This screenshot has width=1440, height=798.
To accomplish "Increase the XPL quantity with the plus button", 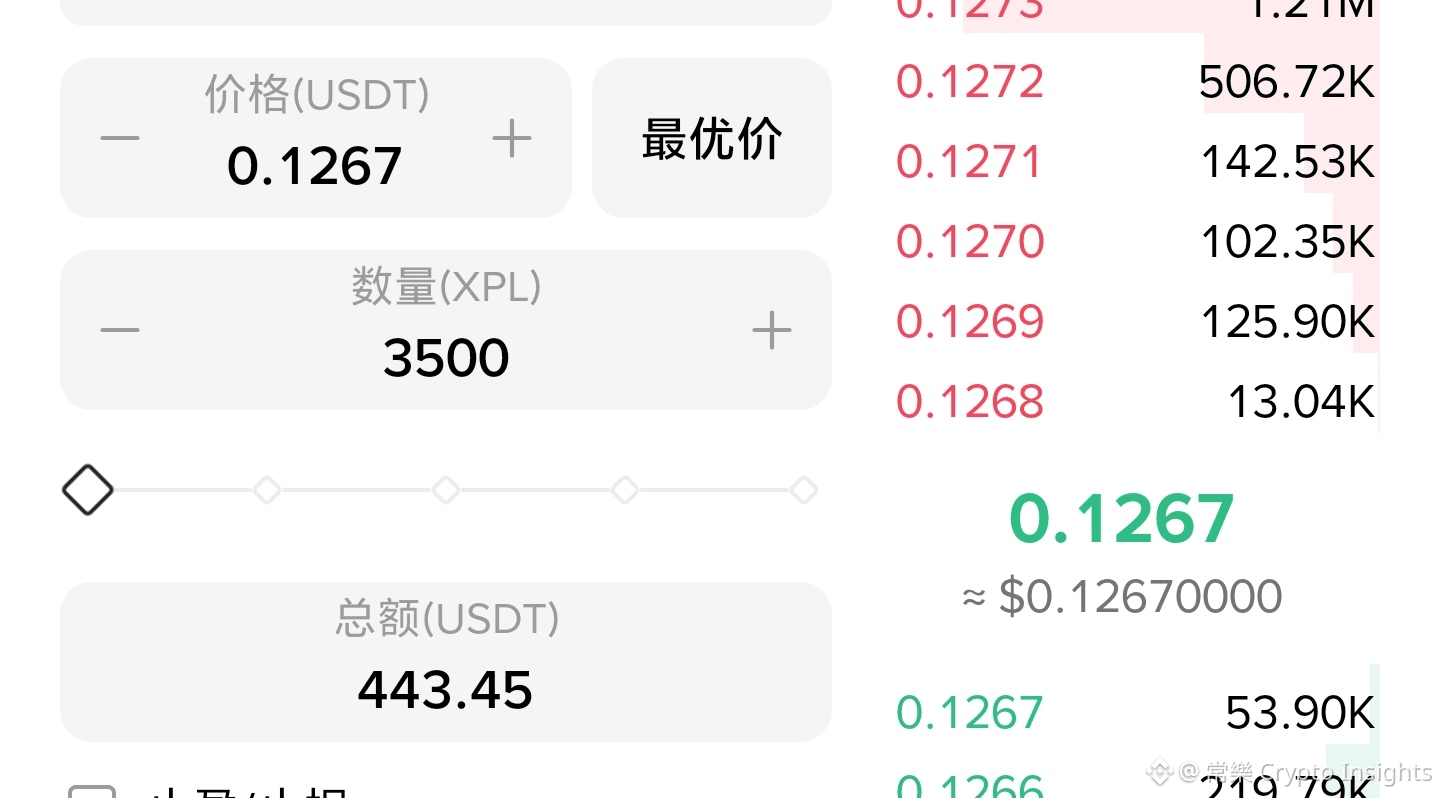I will 771,330.
